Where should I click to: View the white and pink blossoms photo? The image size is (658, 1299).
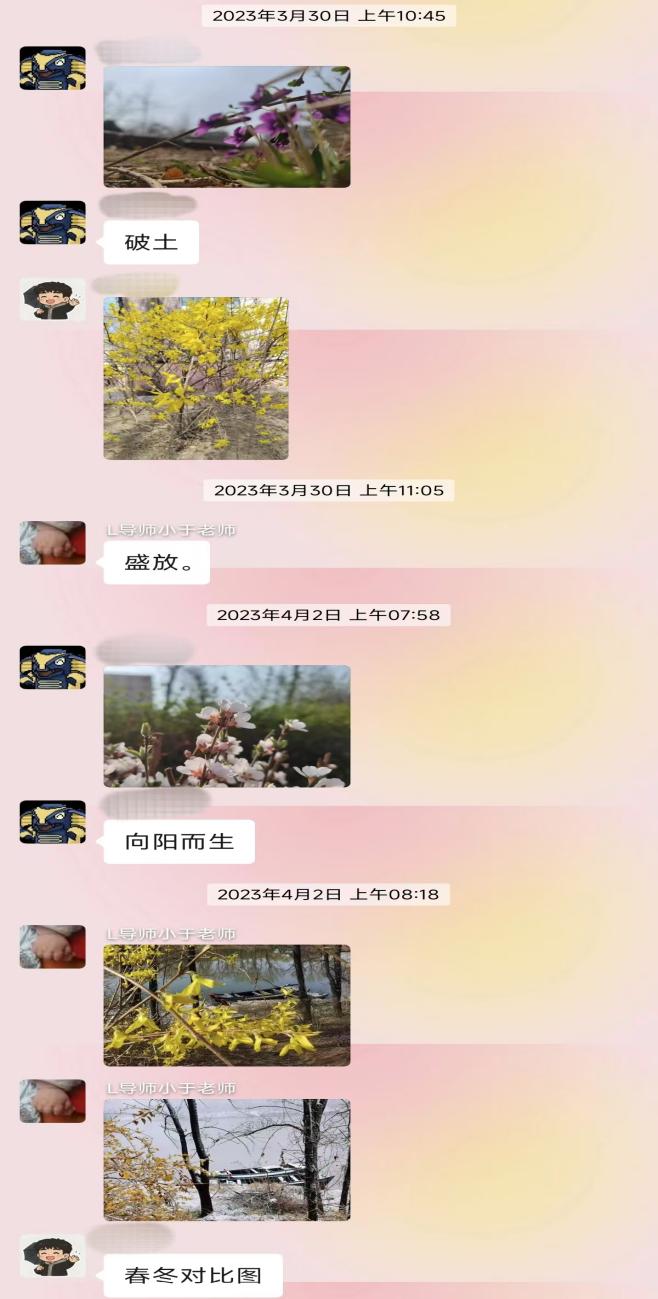pyautogui.click(x=227, y=726)
